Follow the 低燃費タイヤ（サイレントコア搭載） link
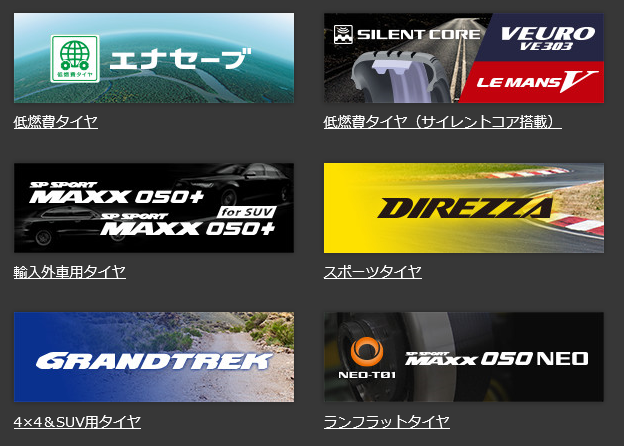This screenshot has height=446, width=624. pos(442,122)
